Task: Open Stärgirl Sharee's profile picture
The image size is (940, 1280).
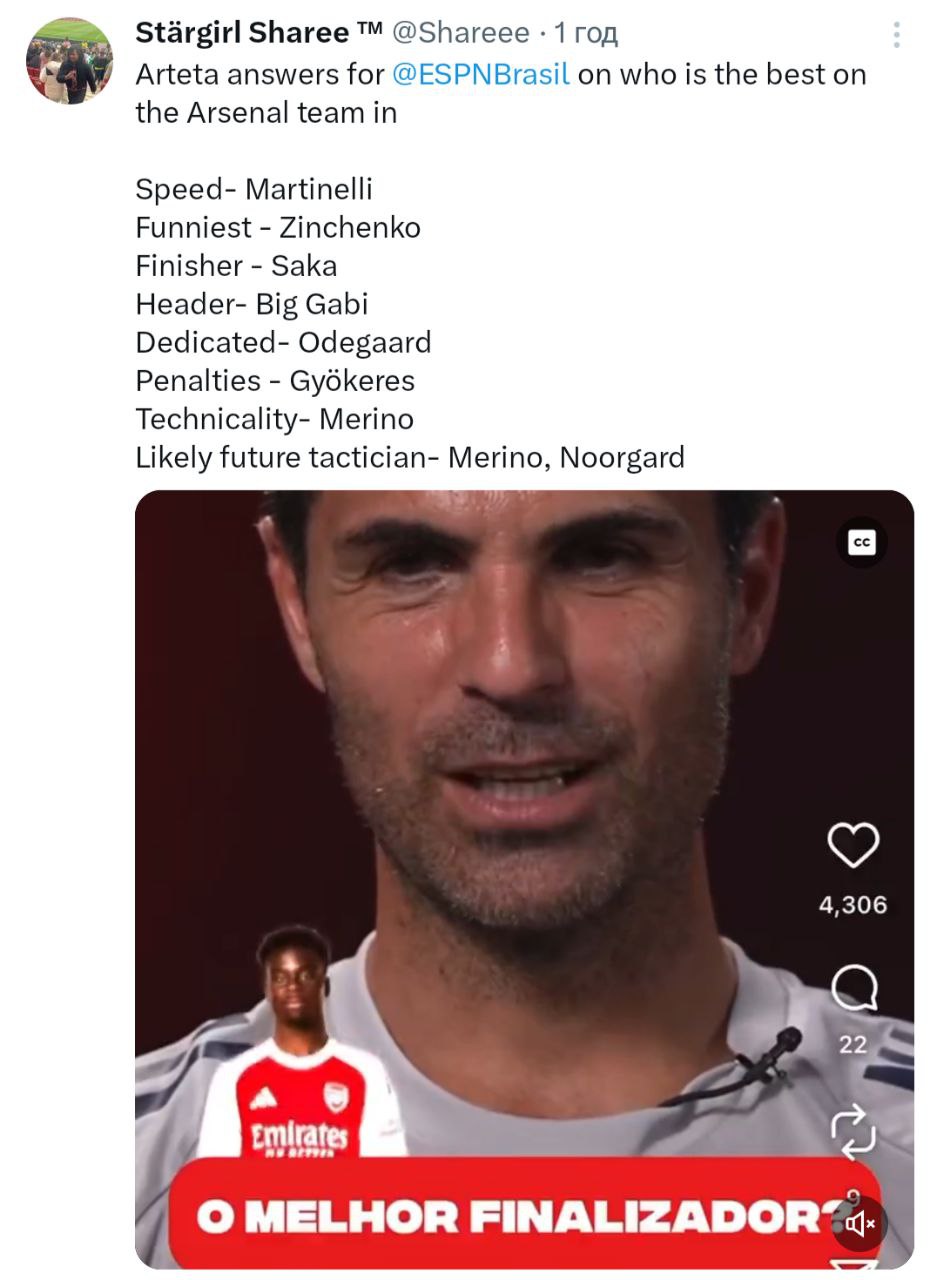Action: pyautogui.click(x=69, y=60)
